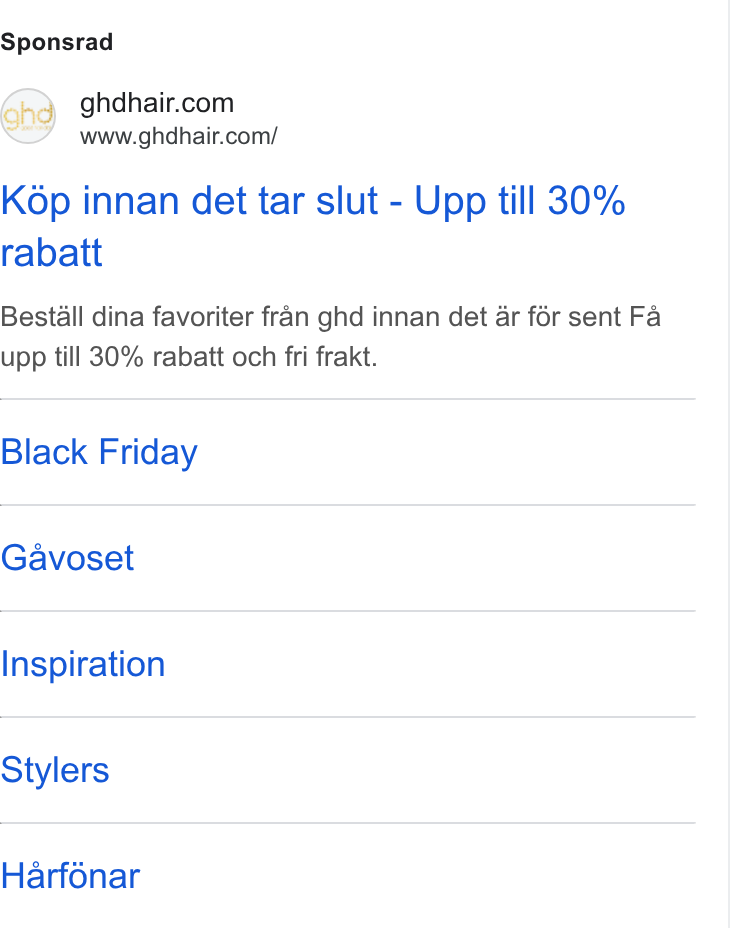Viewport: 730px width, 928px height.
Task: Go to the Inspiration sitelink
Action: (83, 664)
